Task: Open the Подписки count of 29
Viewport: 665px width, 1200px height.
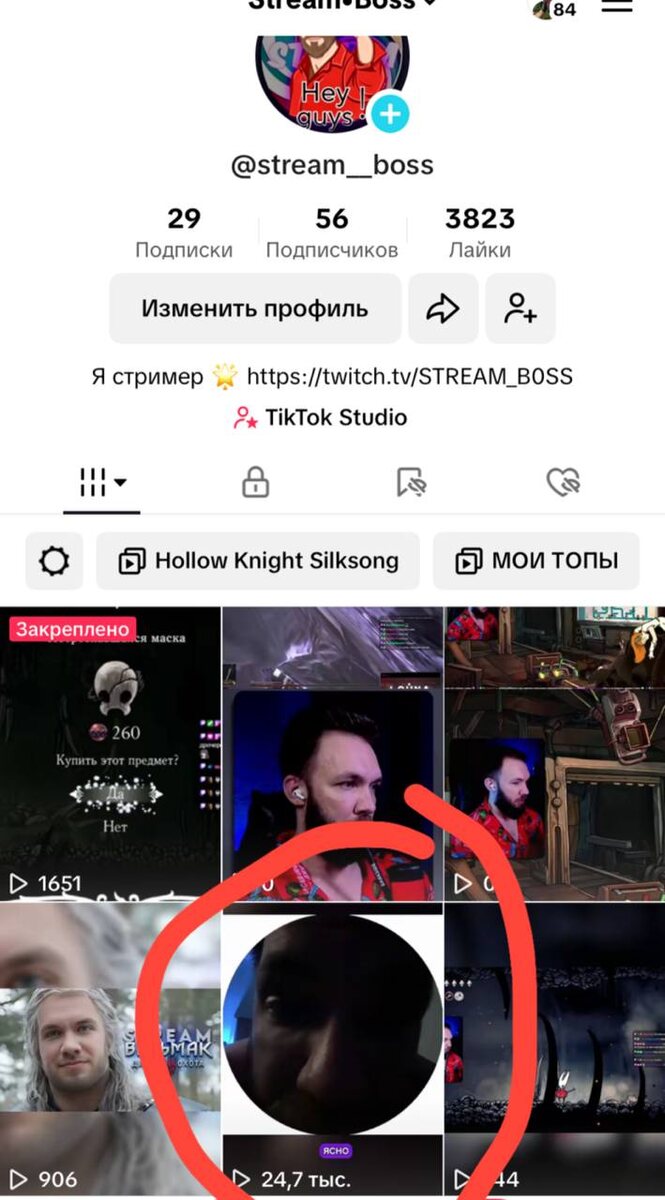Action: pyautogui.click(x=184, y=232)
